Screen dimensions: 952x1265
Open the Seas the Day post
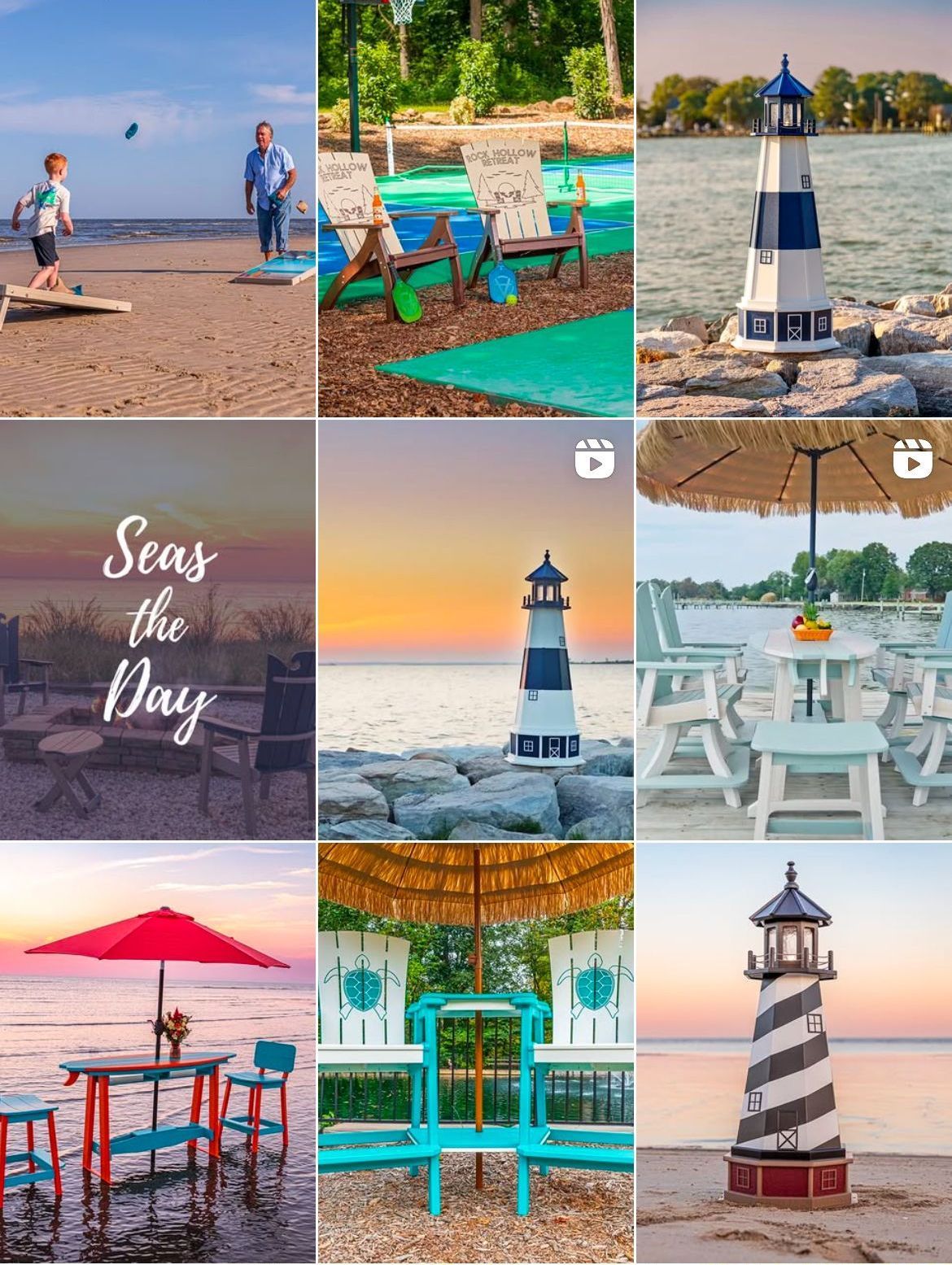pyautogui.click(x=157, y=630)
